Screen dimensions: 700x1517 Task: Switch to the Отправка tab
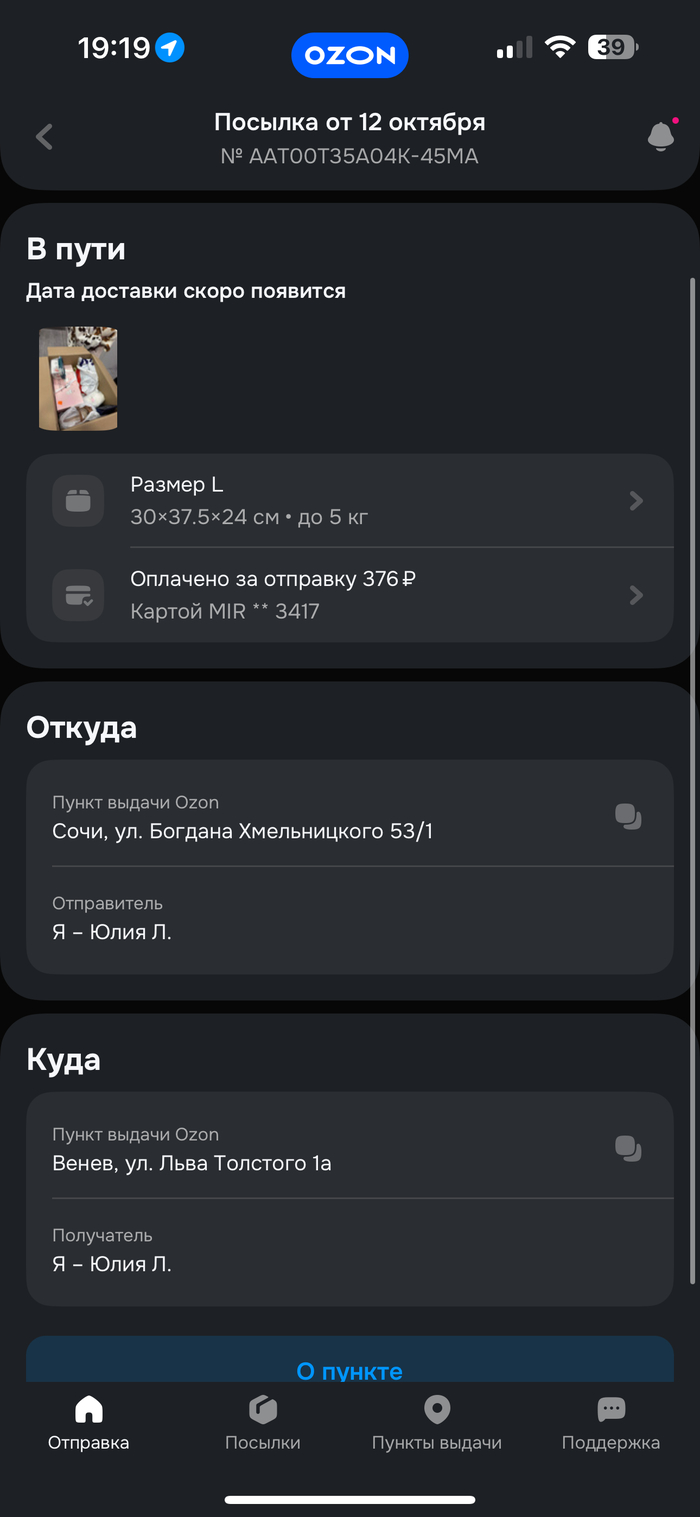point(89,1424)
